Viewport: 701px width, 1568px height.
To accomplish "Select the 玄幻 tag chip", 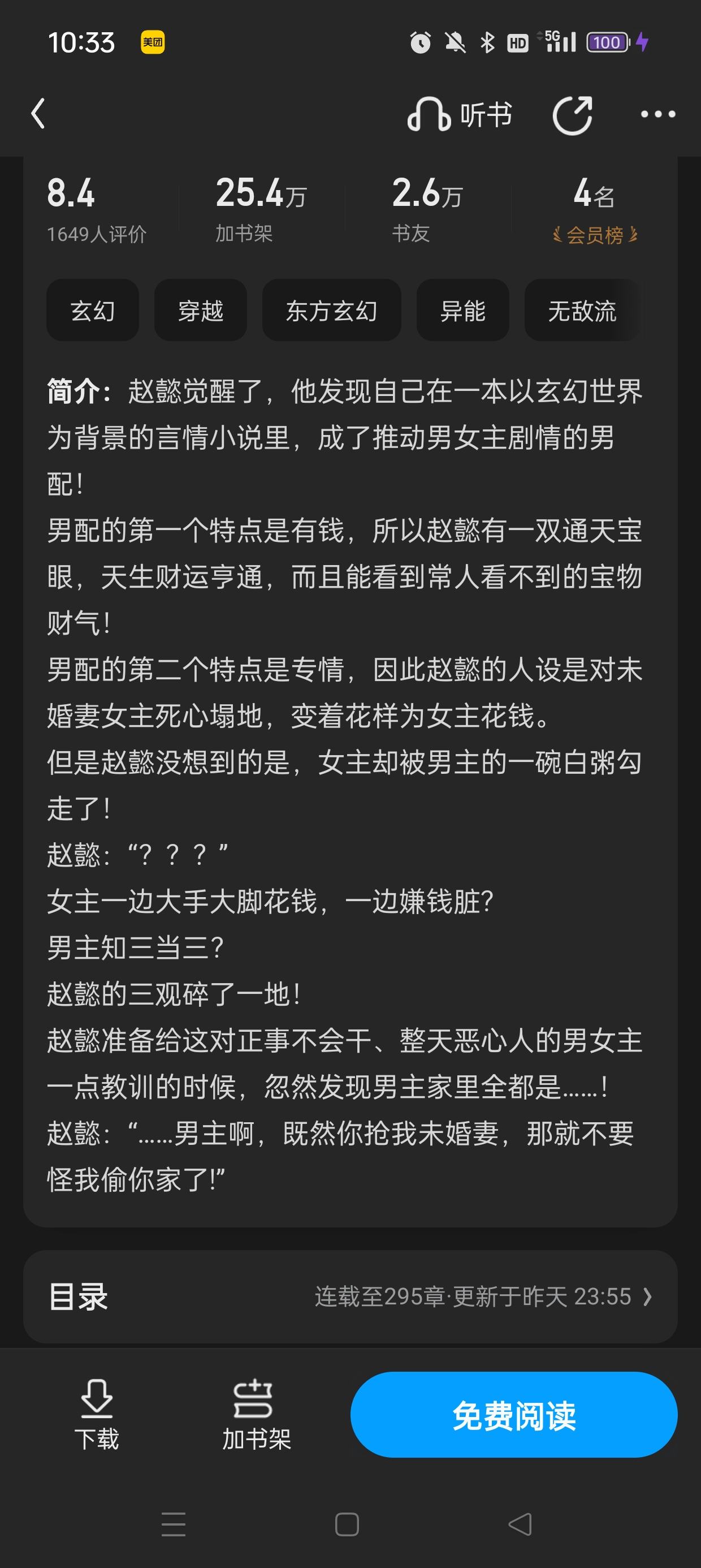I will [x=93, y=311].
